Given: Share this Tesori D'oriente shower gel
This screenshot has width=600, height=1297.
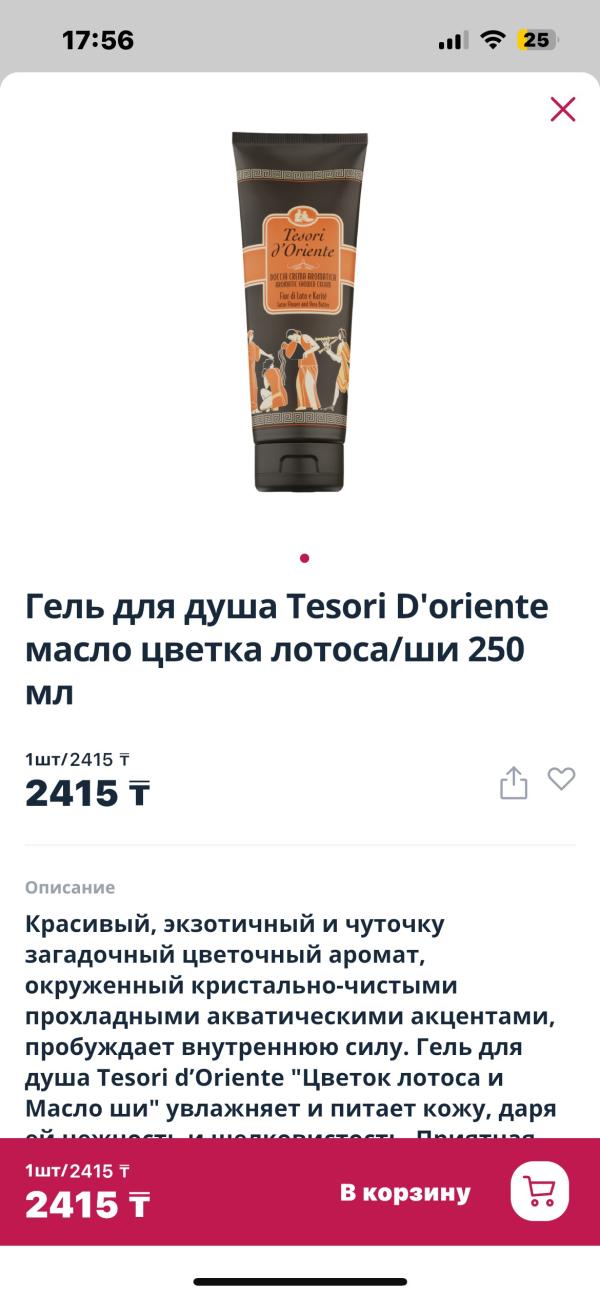Looking at the screenshot, I should (513, 782).
